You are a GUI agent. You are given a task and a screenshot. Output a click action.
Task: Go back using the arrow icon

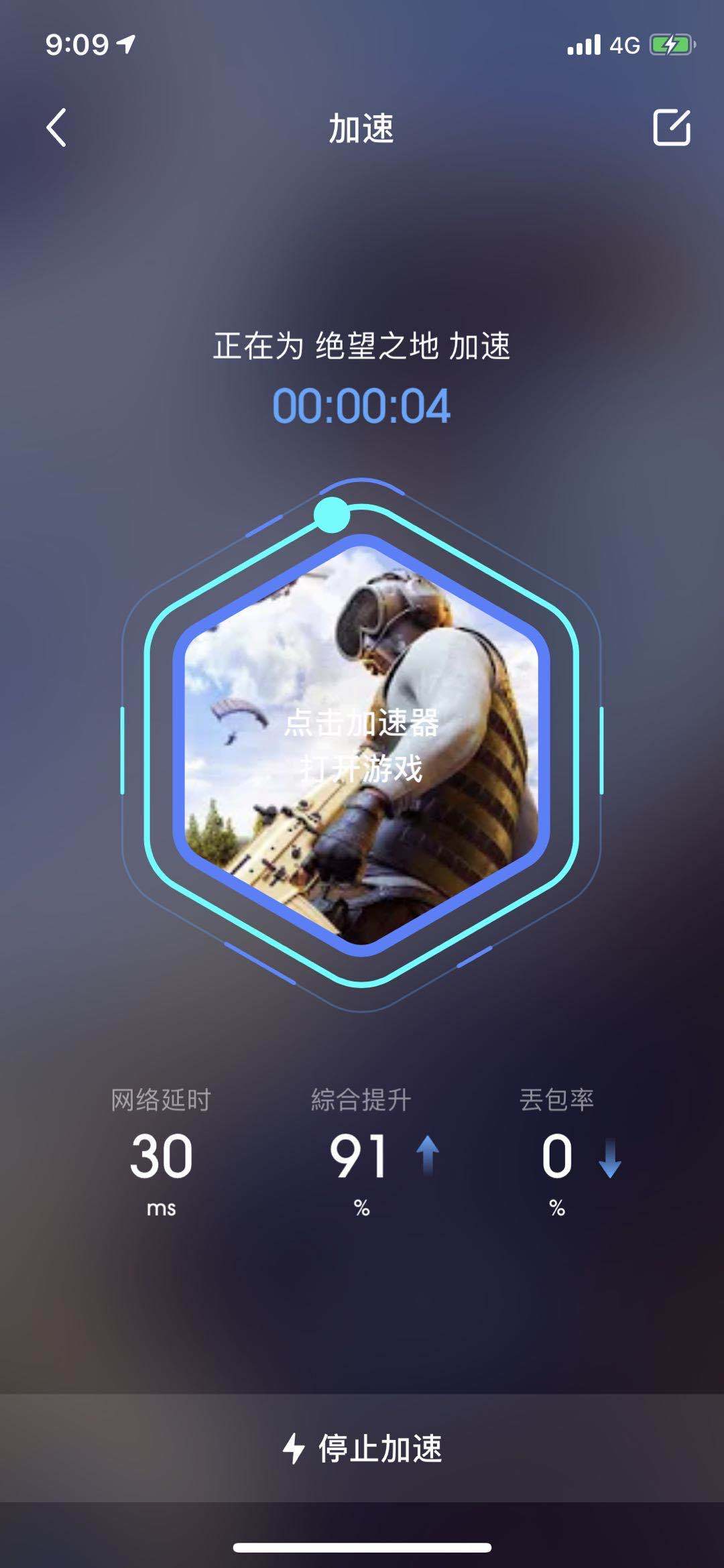[56, 127]
